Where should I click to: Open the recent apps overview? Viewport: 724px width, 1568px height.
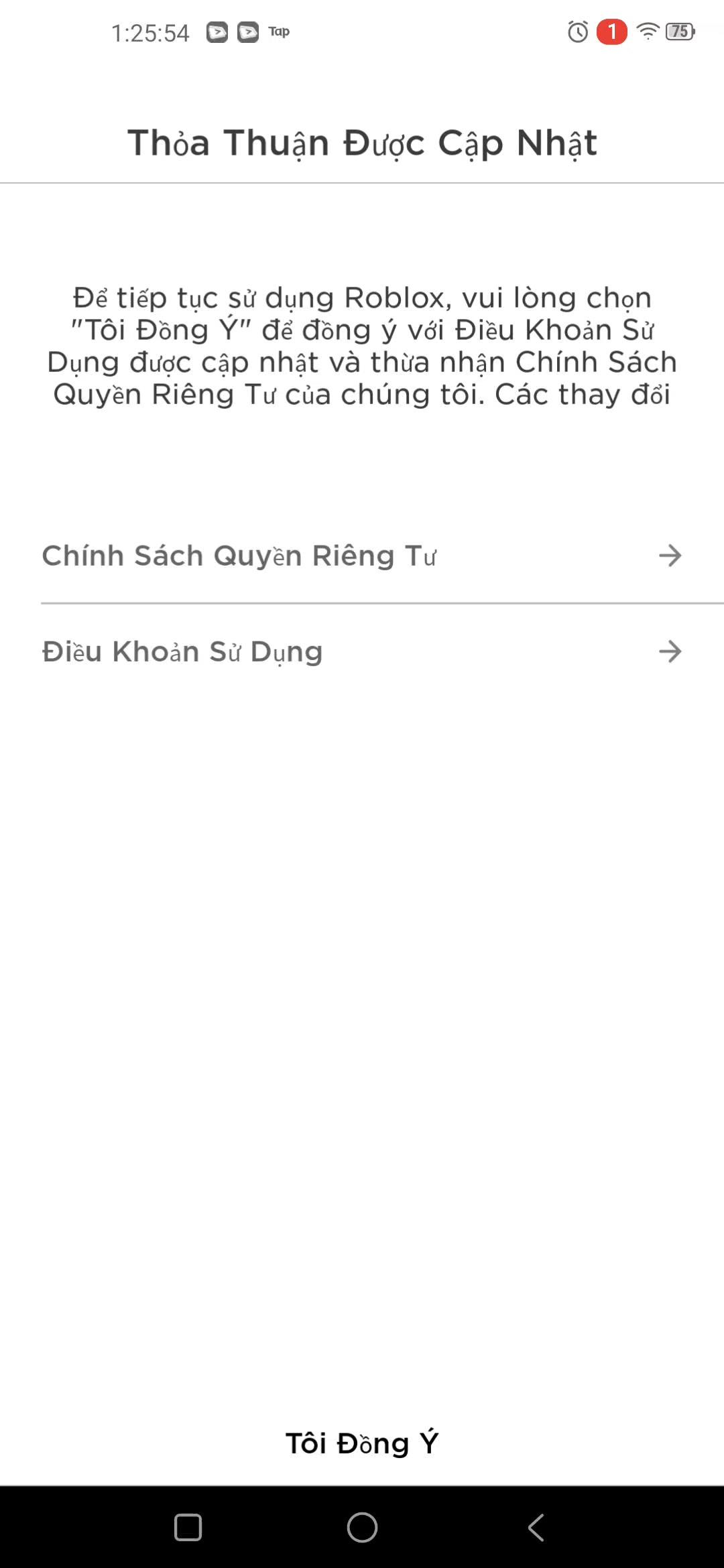(x=188, y=1528)
